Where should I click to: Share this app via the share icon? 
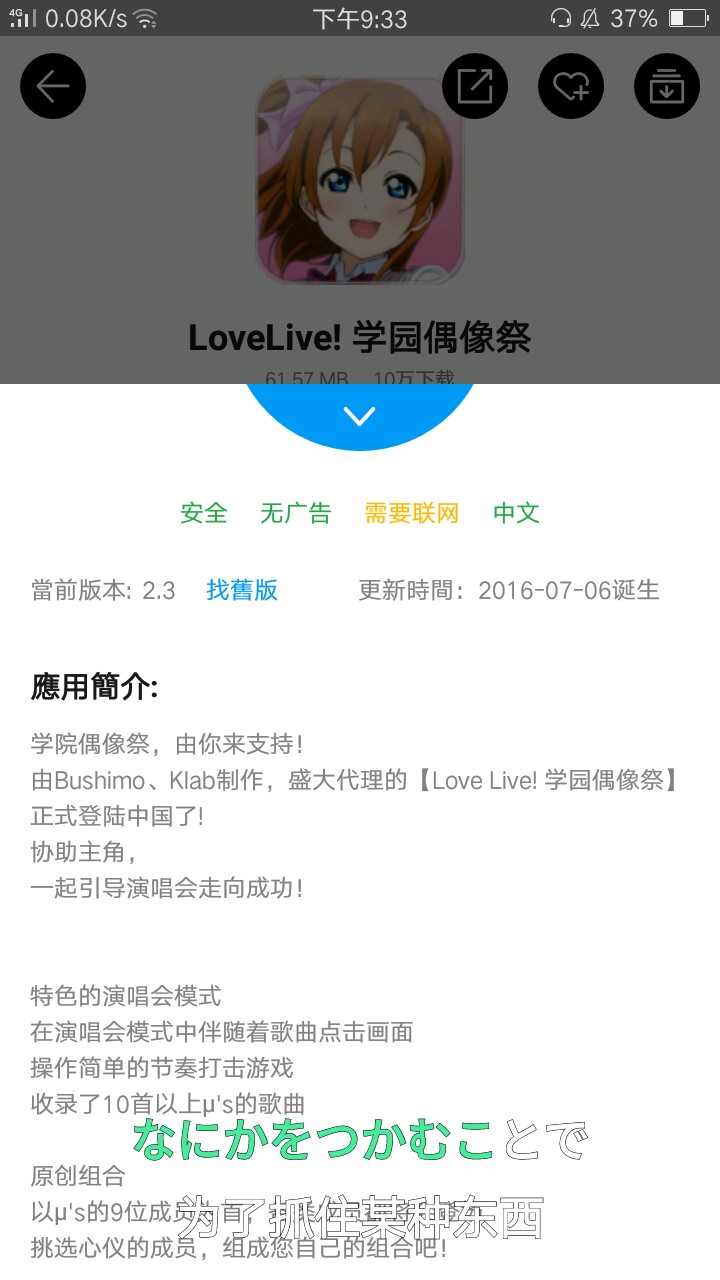click(475, 86)
